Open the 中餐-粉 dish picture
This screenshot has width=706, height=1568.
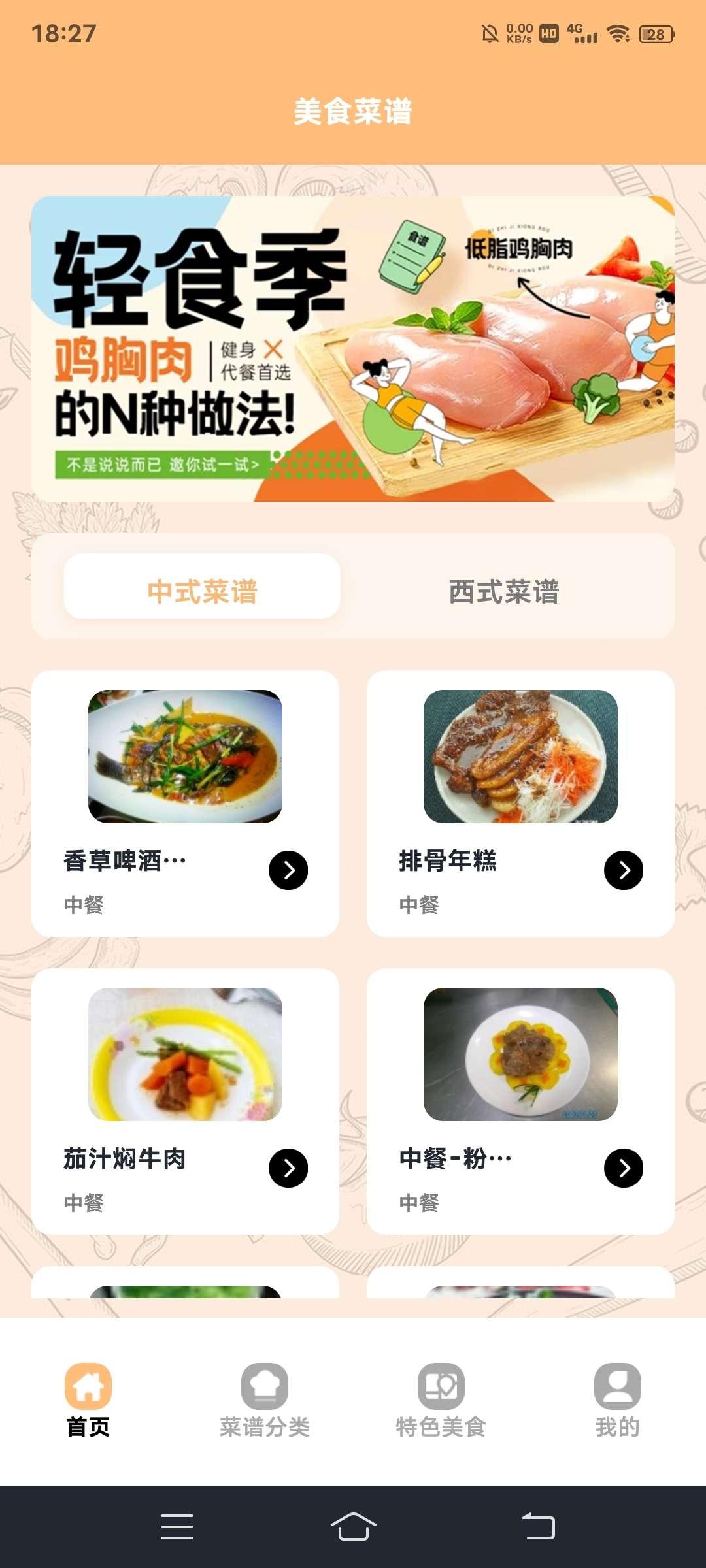tap(520, 1059)
